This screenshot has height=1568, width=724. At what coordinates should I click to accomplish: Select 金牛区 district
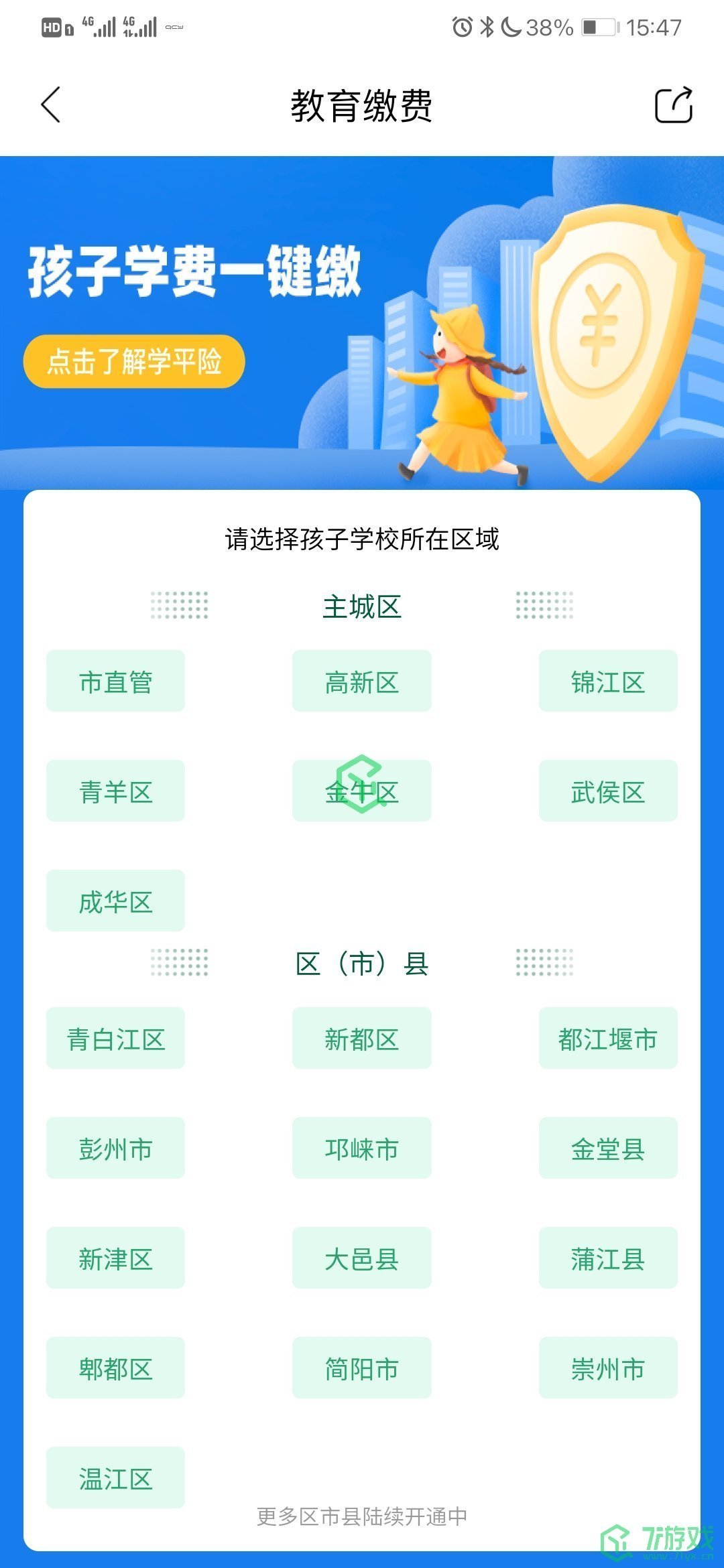coord(361,791)
